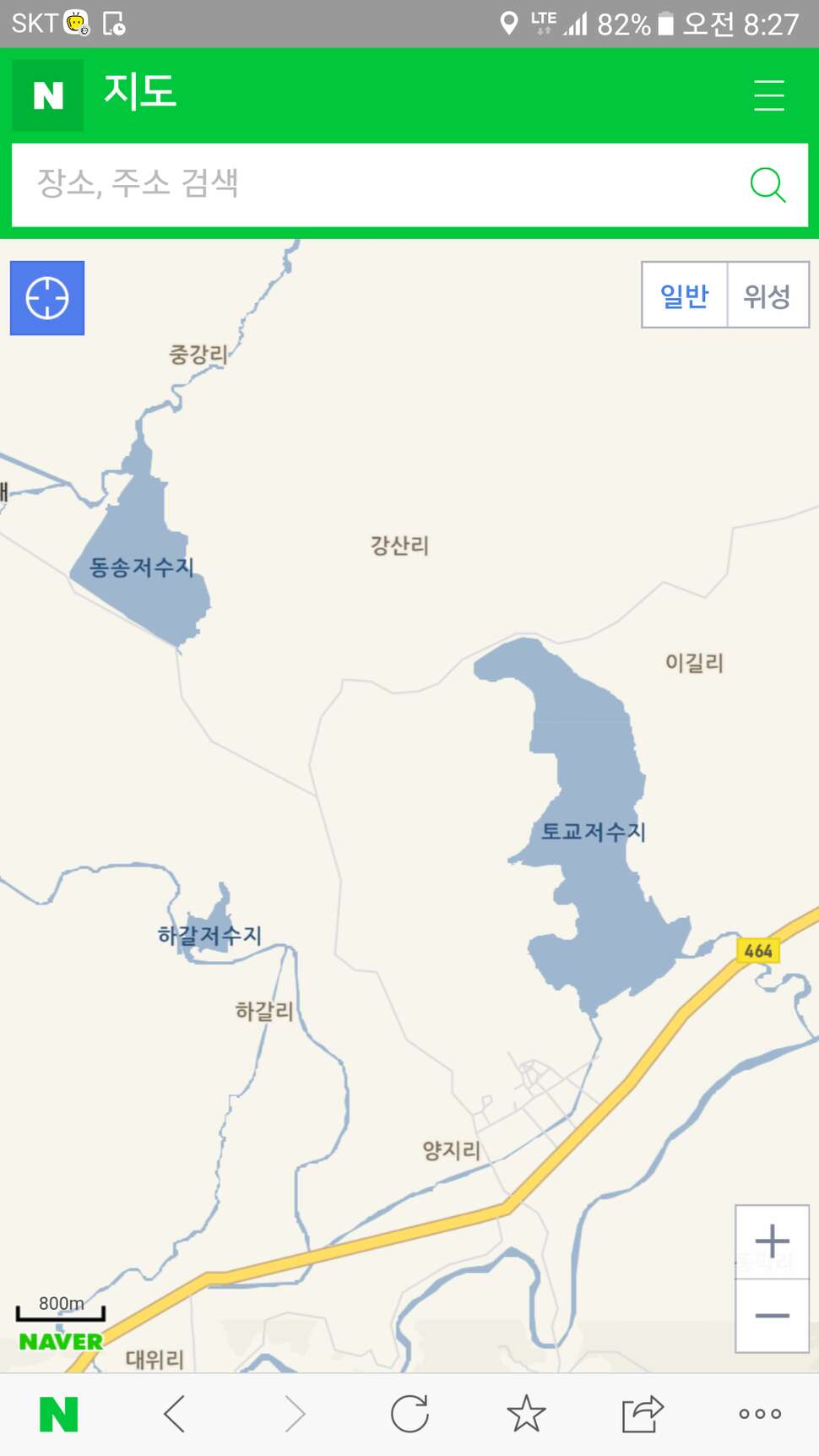Image resolution: width=819 pixels, height=1456 pixels.
Task: Open the three-dot more options
Action: (x=760, y=1414)
